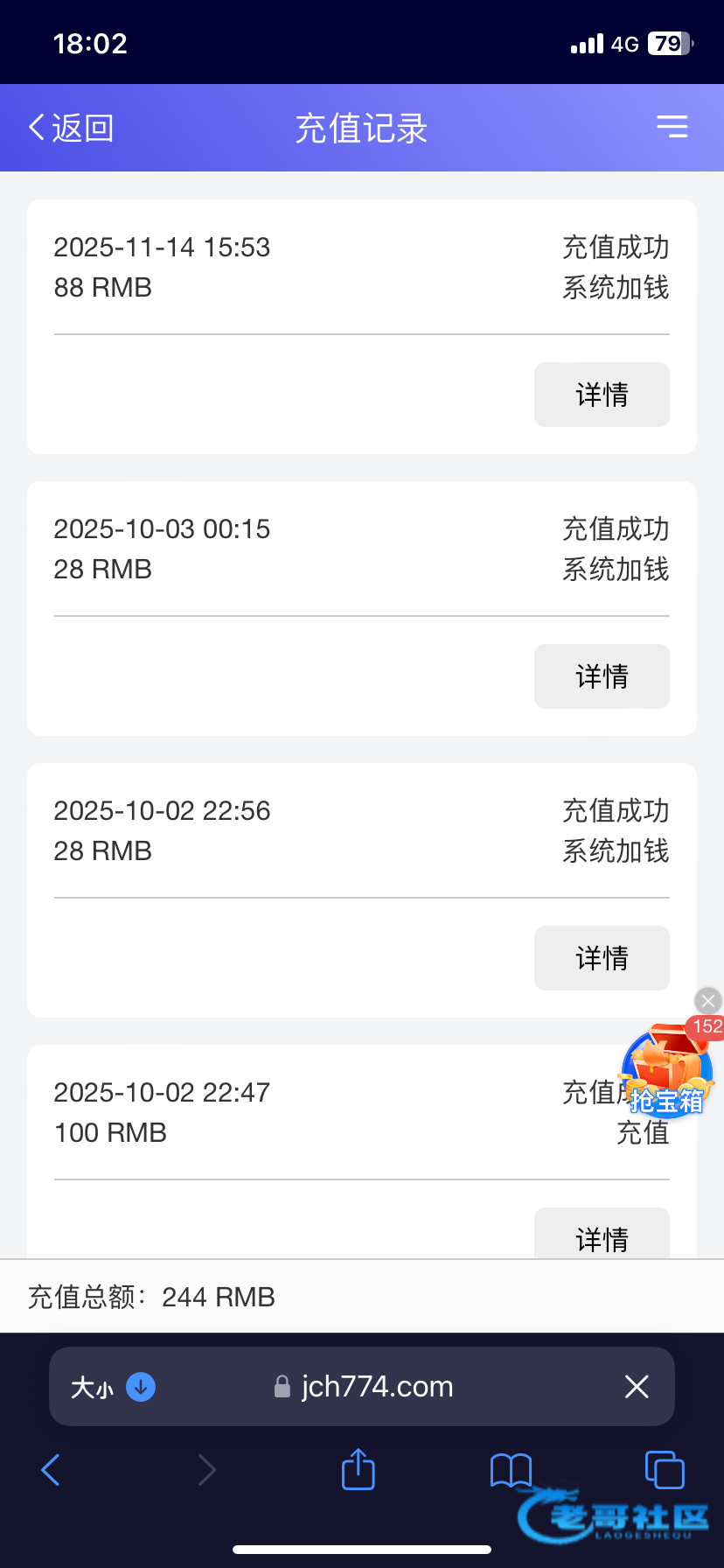Viewport: 724px width, 1568px height.
Task: View 详情 for the 100 RMB recharge
Action: tap(602, 1235)
